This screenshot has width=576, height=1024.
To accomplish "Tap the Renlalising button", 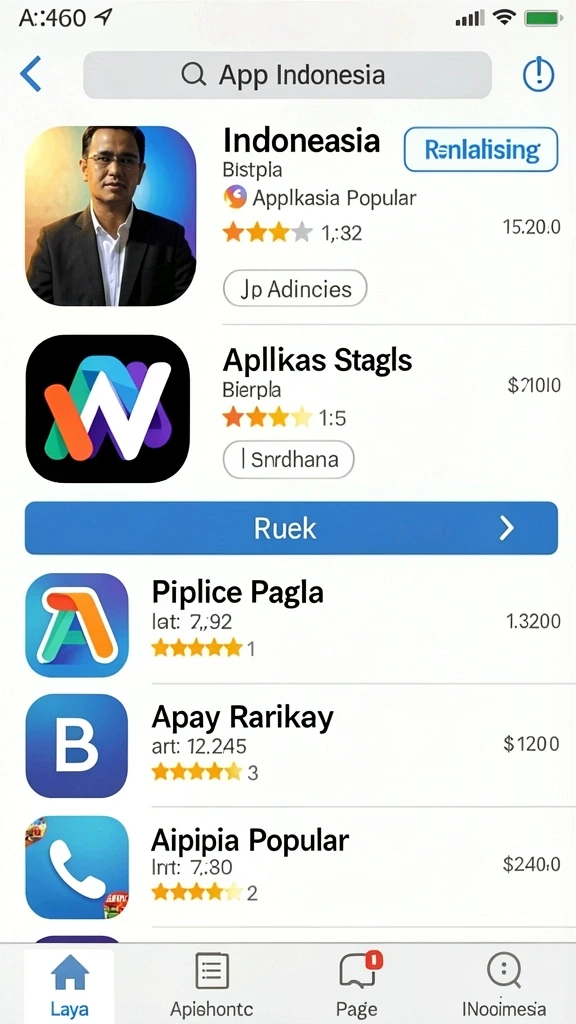I will click(481, 150).
